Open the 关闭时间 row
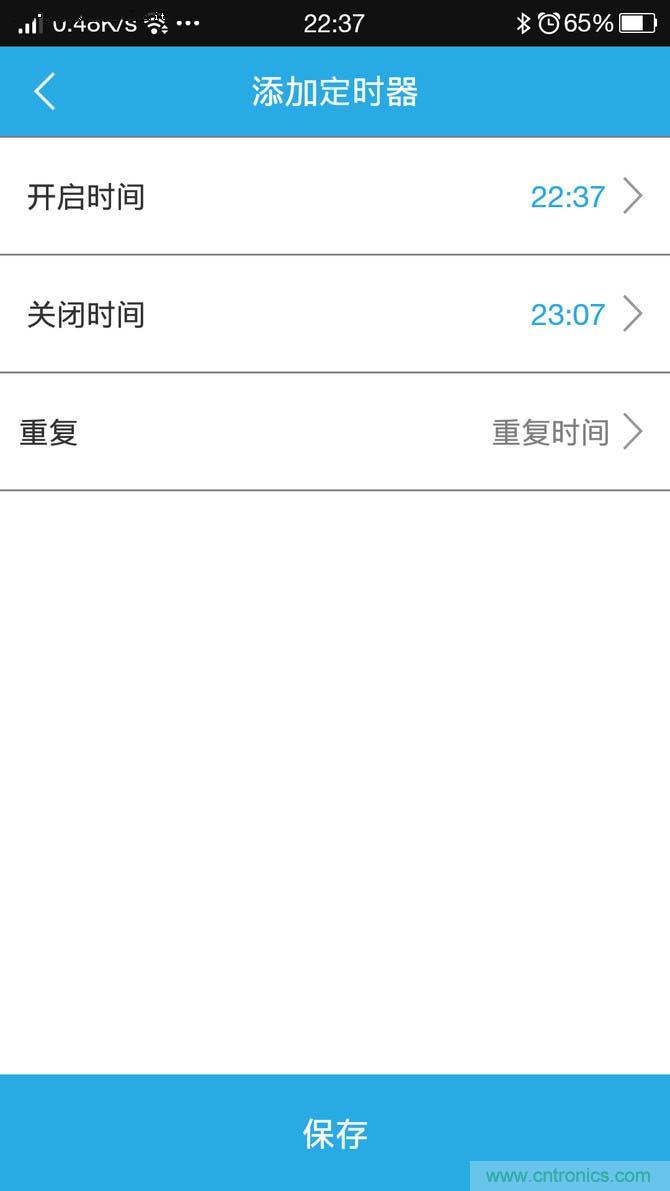 pos(335,315)
